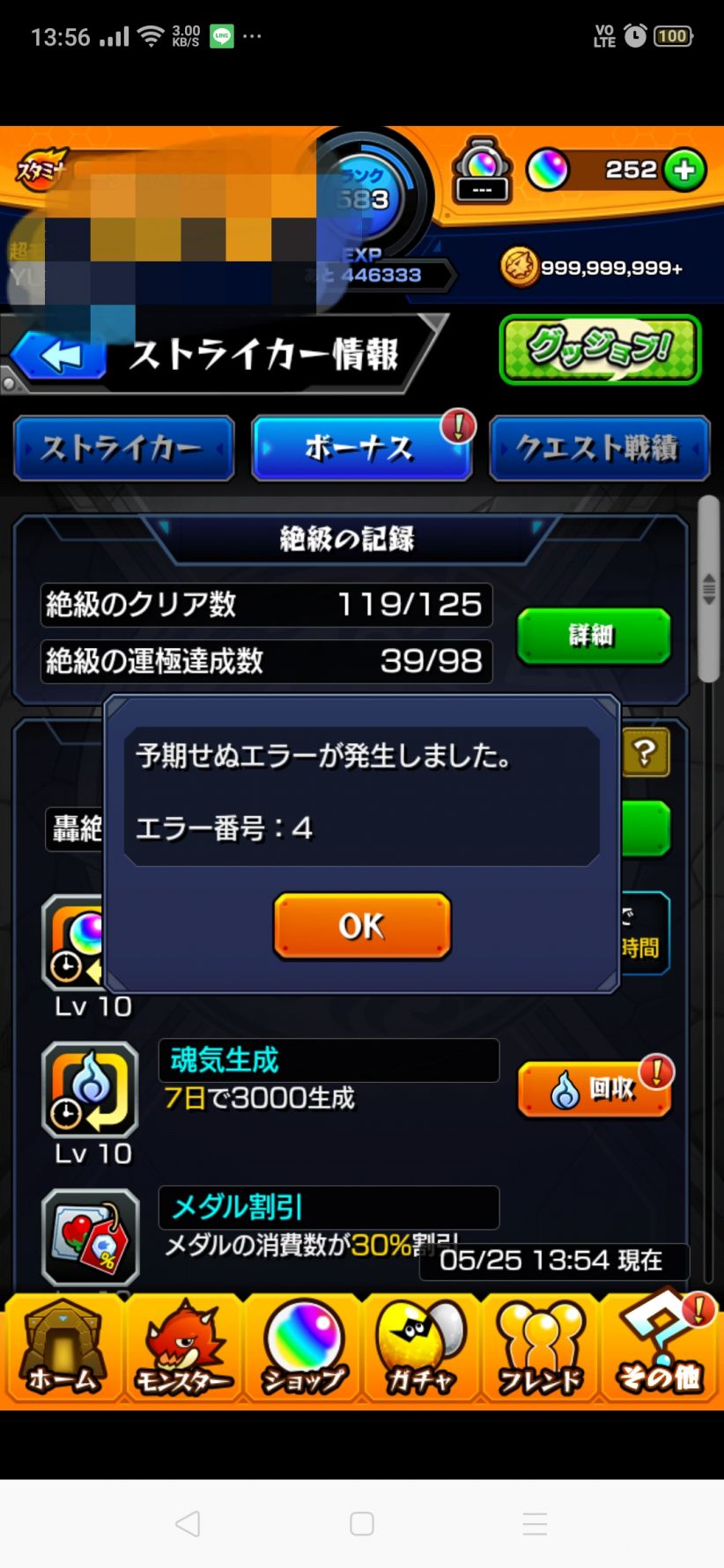The width and height of the screenshot is (724, 1568).
Task: Go to the ホーム tab
Action: click(x=62, y=1348)
